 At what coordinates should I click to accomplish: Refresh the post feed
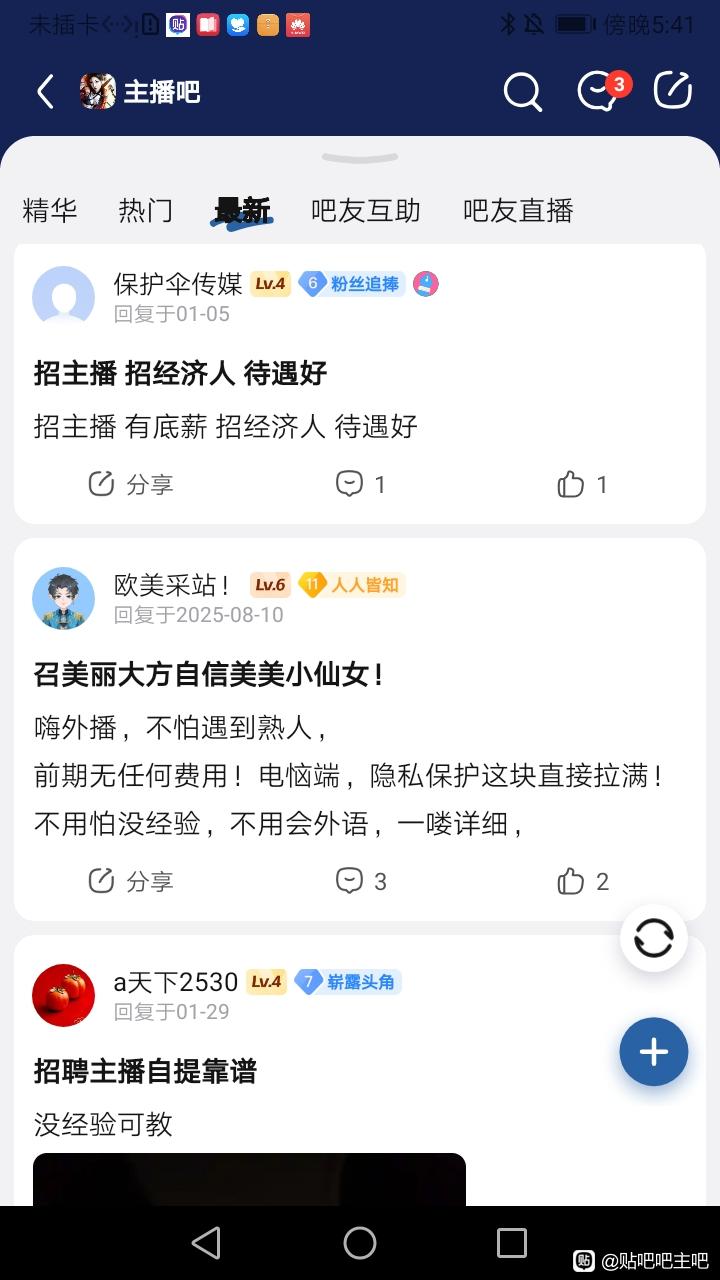653,939
